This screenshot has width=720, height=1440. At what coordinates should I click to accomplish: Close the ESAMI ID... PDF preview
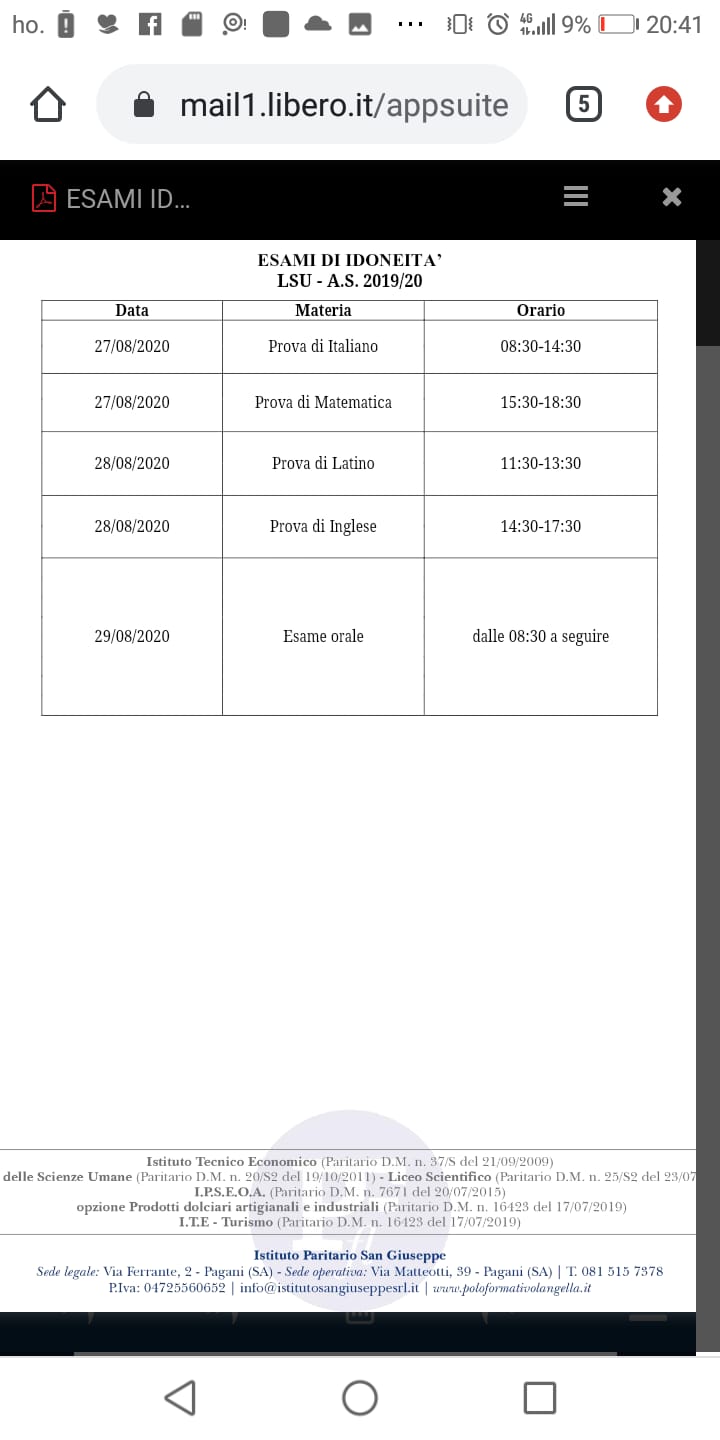click(672, 197)
